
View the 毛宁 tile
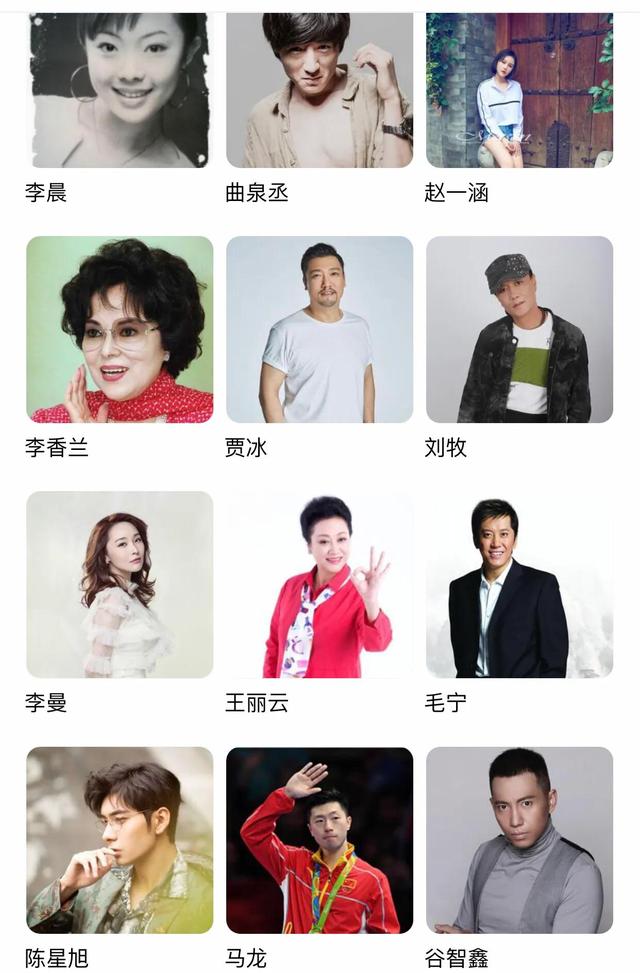(x=519, y=585)
